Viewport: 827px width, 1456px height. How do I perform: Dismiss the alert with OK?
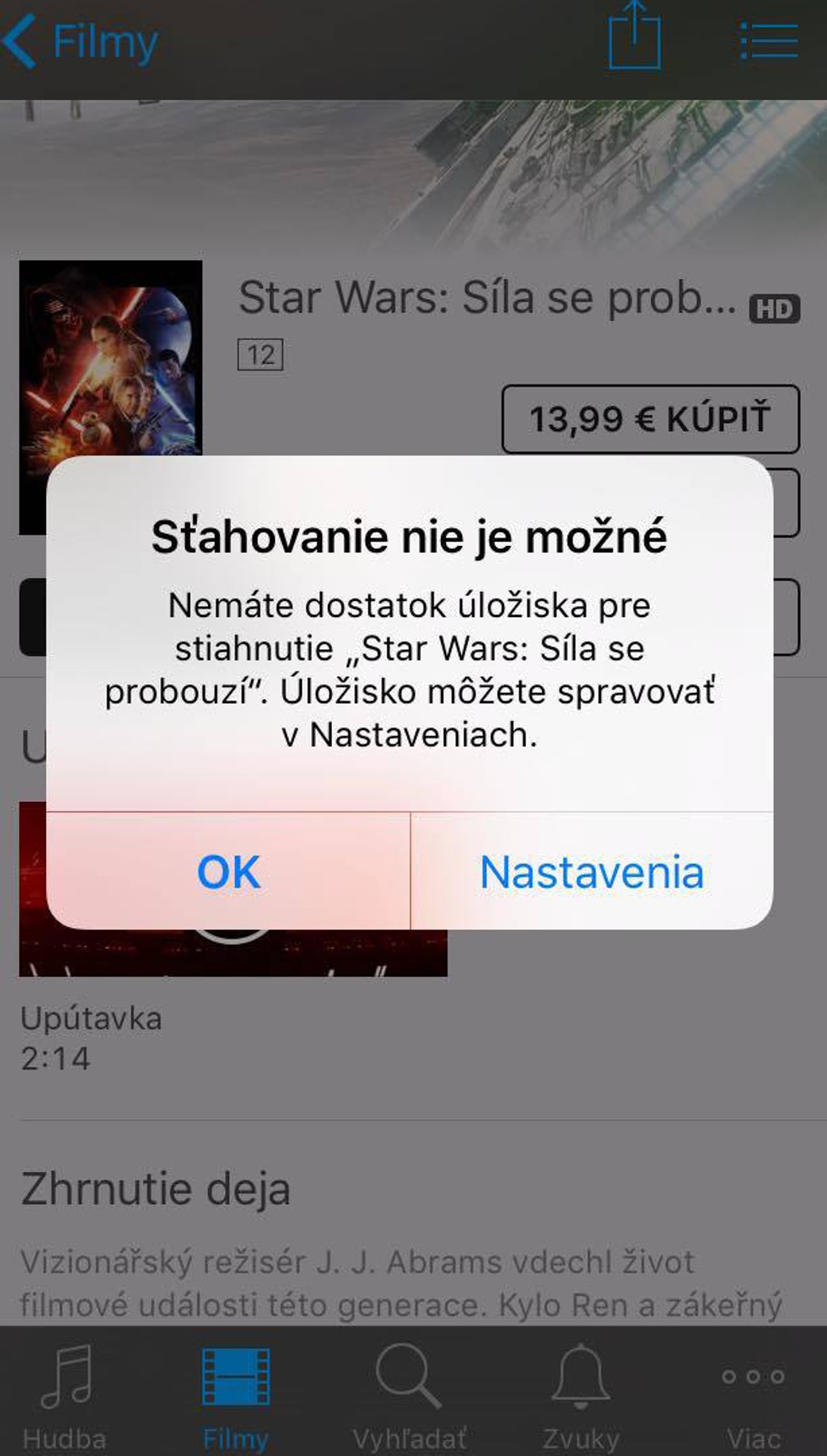click(229, 871)
